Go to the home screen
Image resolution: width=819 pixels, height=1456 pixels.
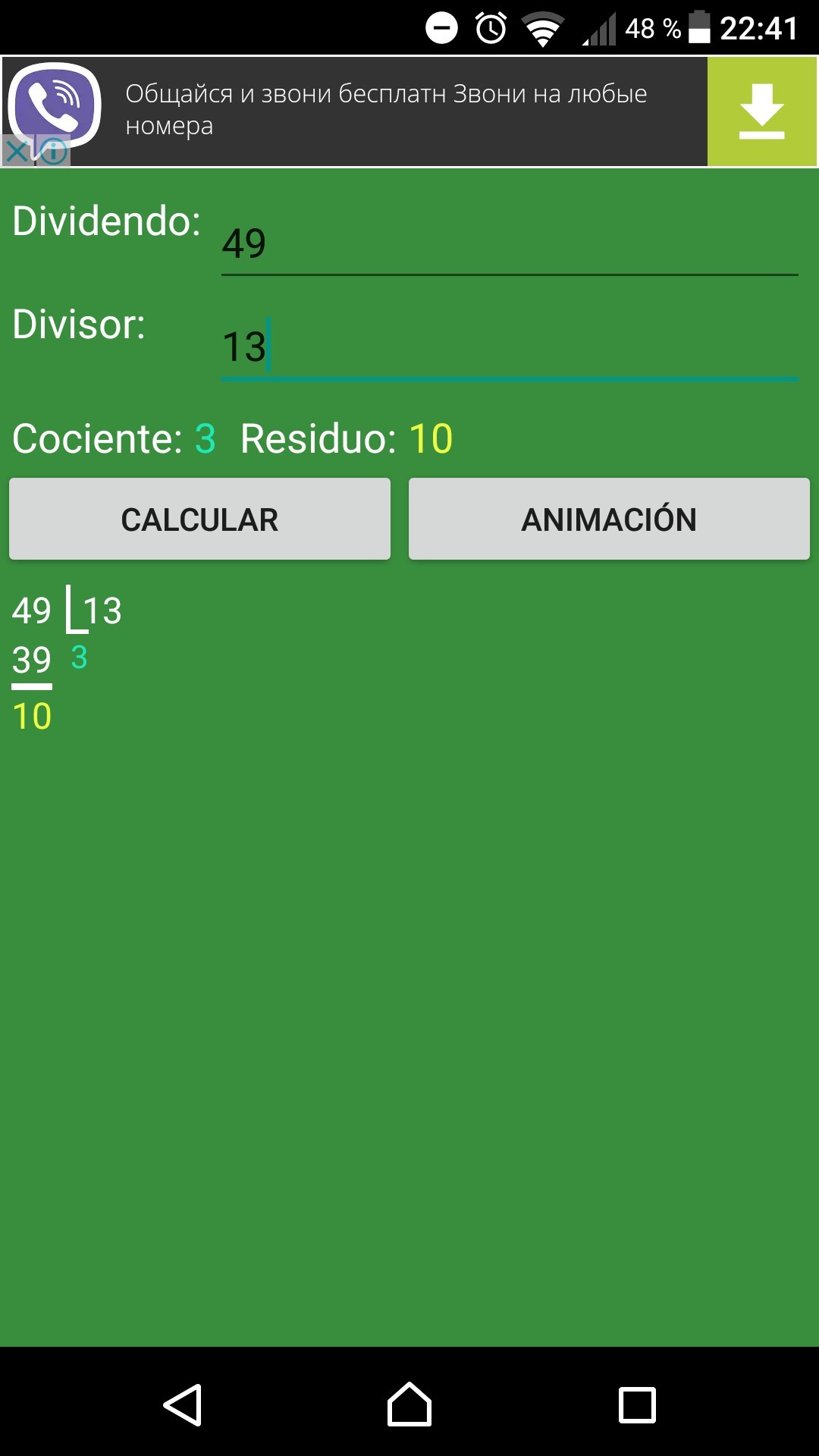[409, 1405]
